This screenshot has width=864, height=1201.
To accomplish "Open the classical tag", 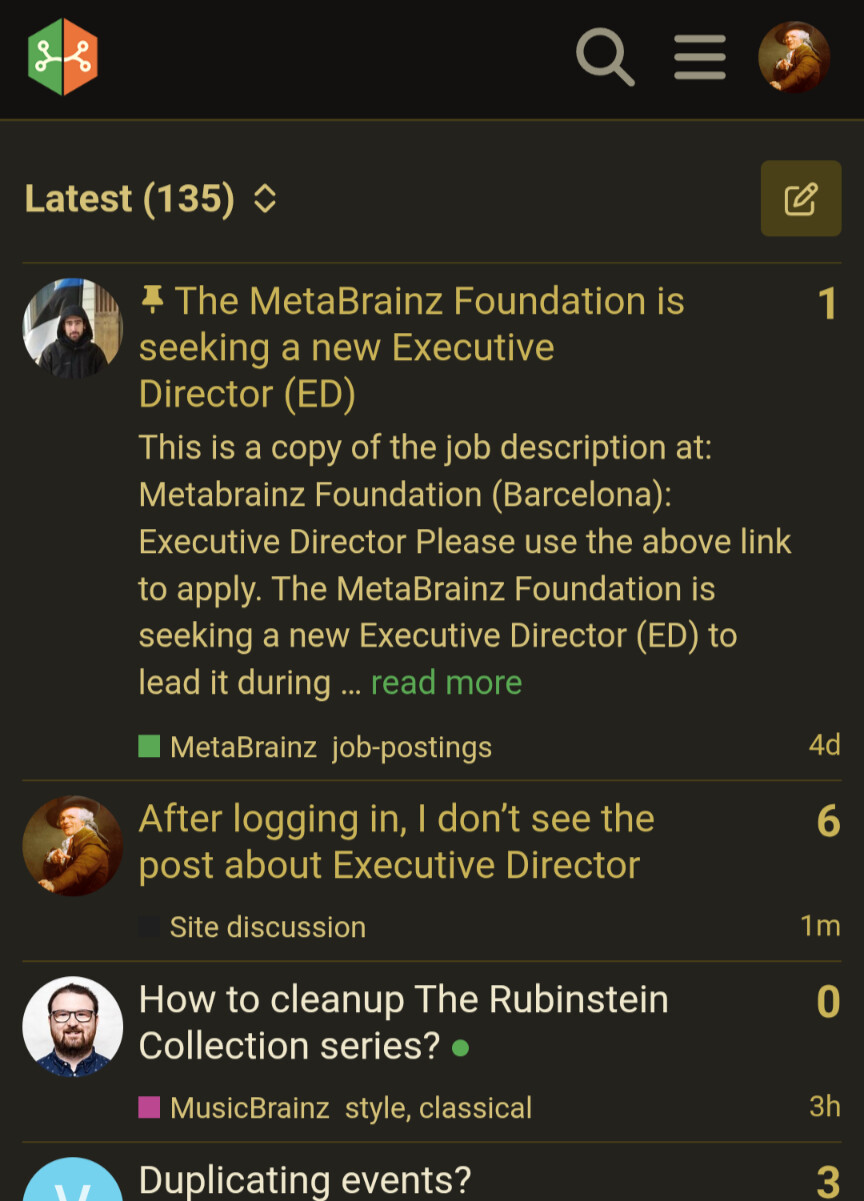I will (476, 1108).
